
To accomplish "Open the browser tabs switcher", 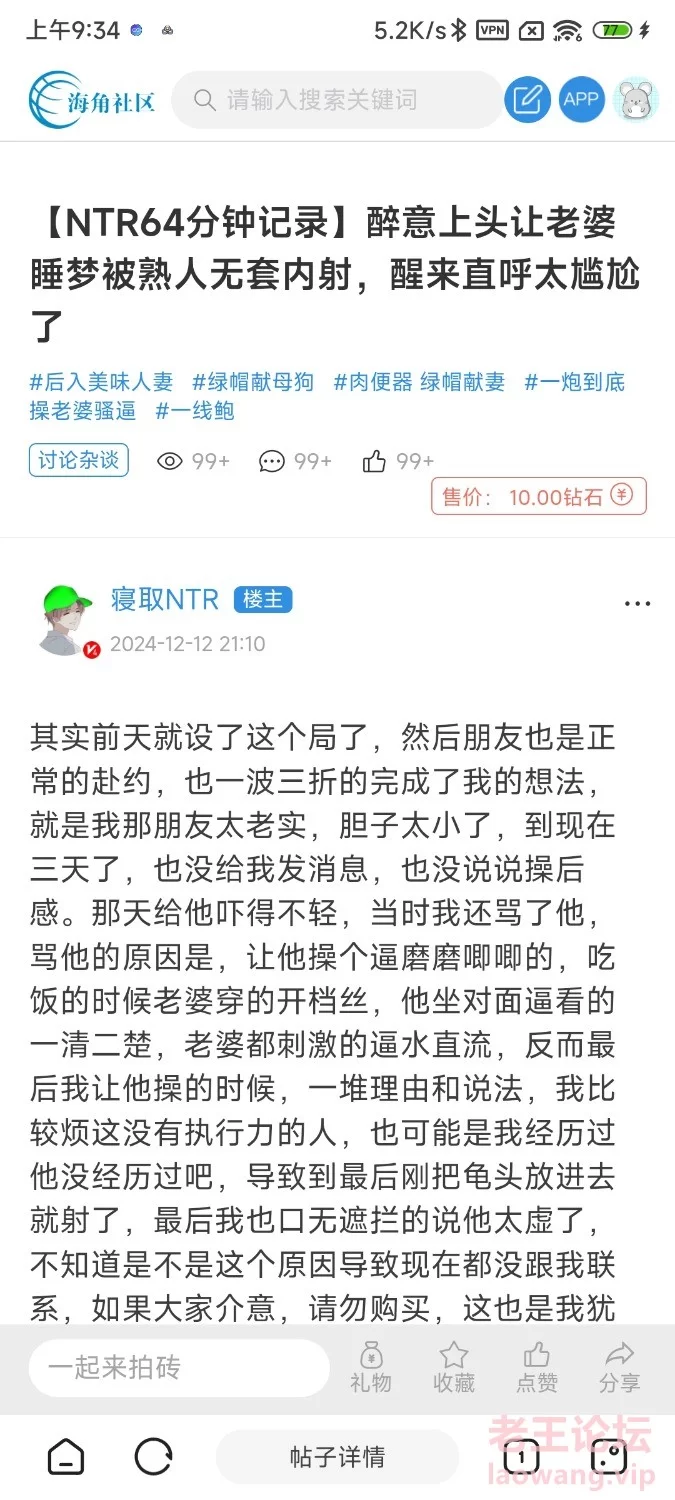I will [522, 1457].
